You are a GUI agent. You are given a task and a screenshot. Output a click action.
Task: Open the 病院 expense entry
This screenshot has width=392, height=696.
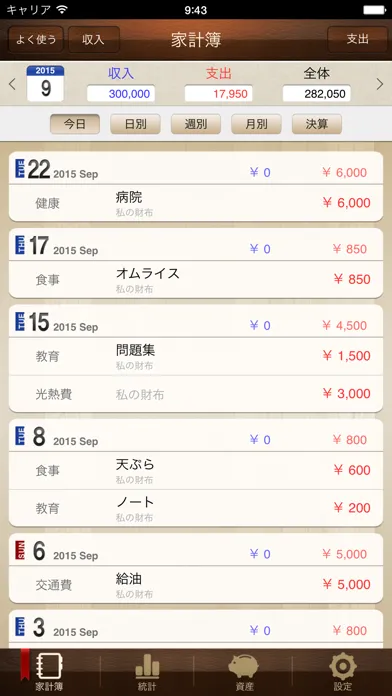196,203
